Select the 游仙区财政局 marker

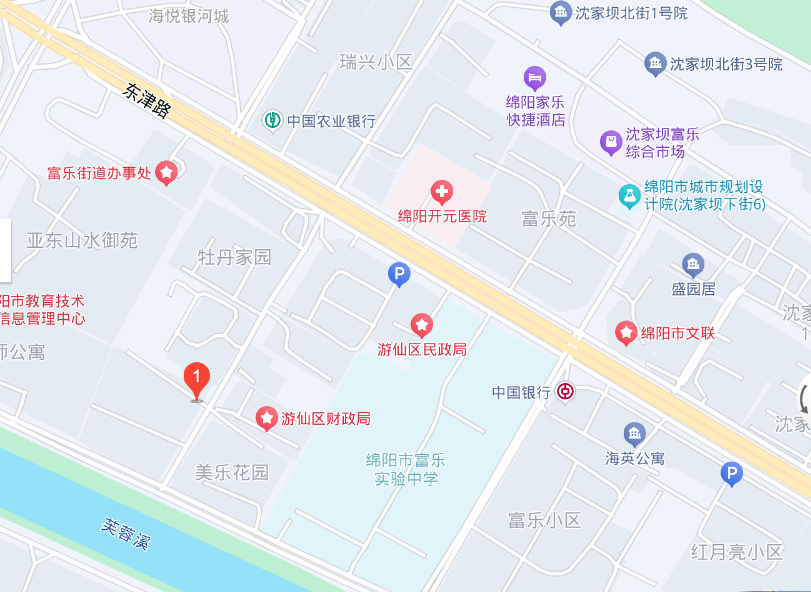(266, 418)
